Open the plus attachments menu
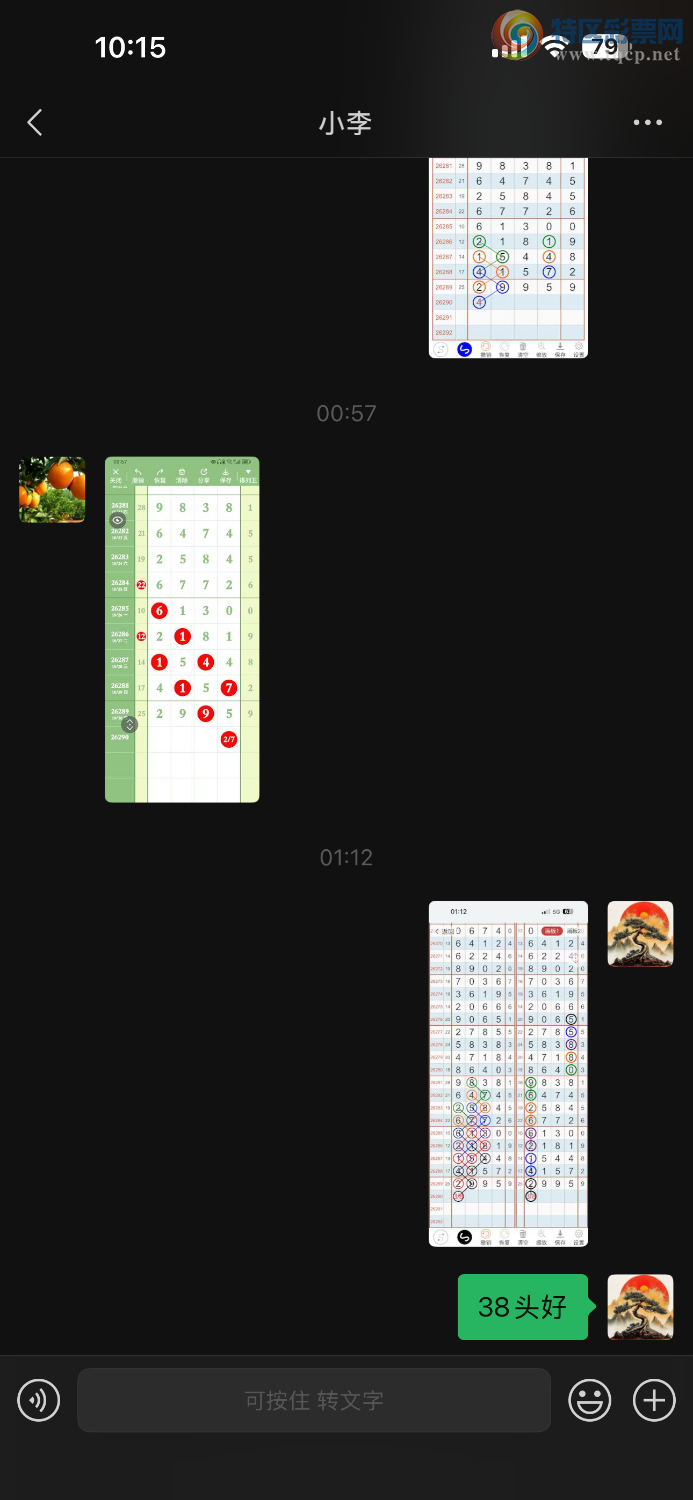 (654, 1400)
